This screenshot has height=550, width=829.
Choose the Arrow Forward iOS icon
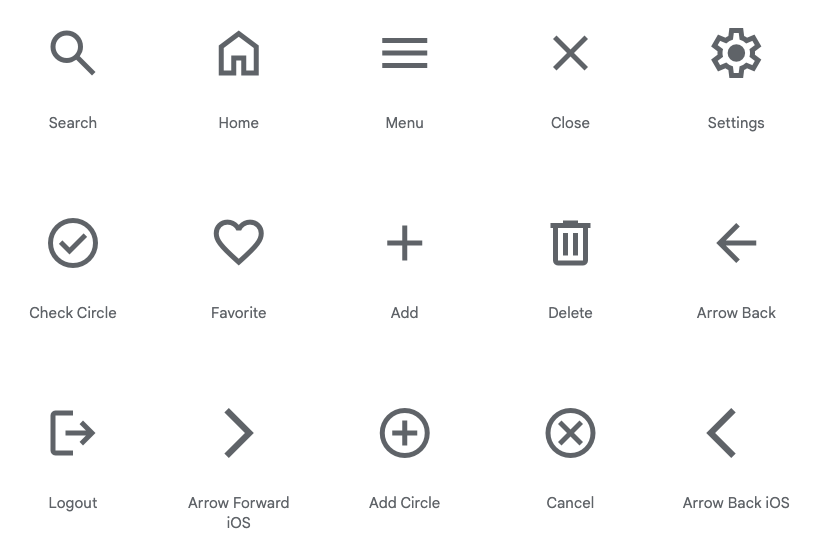pyautogui.click(x=239, y=433)
